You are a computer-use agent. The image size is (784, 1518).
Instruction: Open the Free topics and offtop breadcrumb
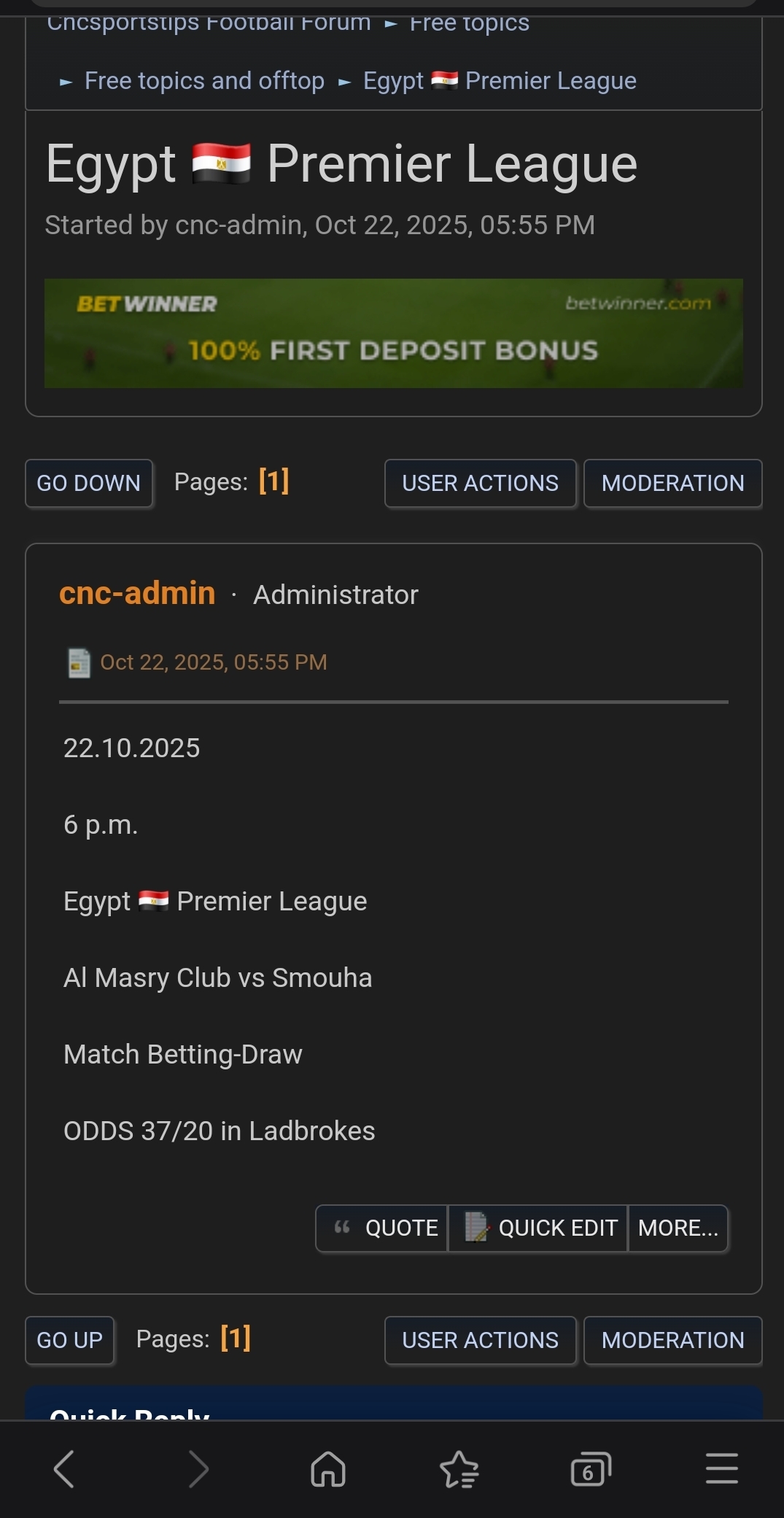[204, 81]
